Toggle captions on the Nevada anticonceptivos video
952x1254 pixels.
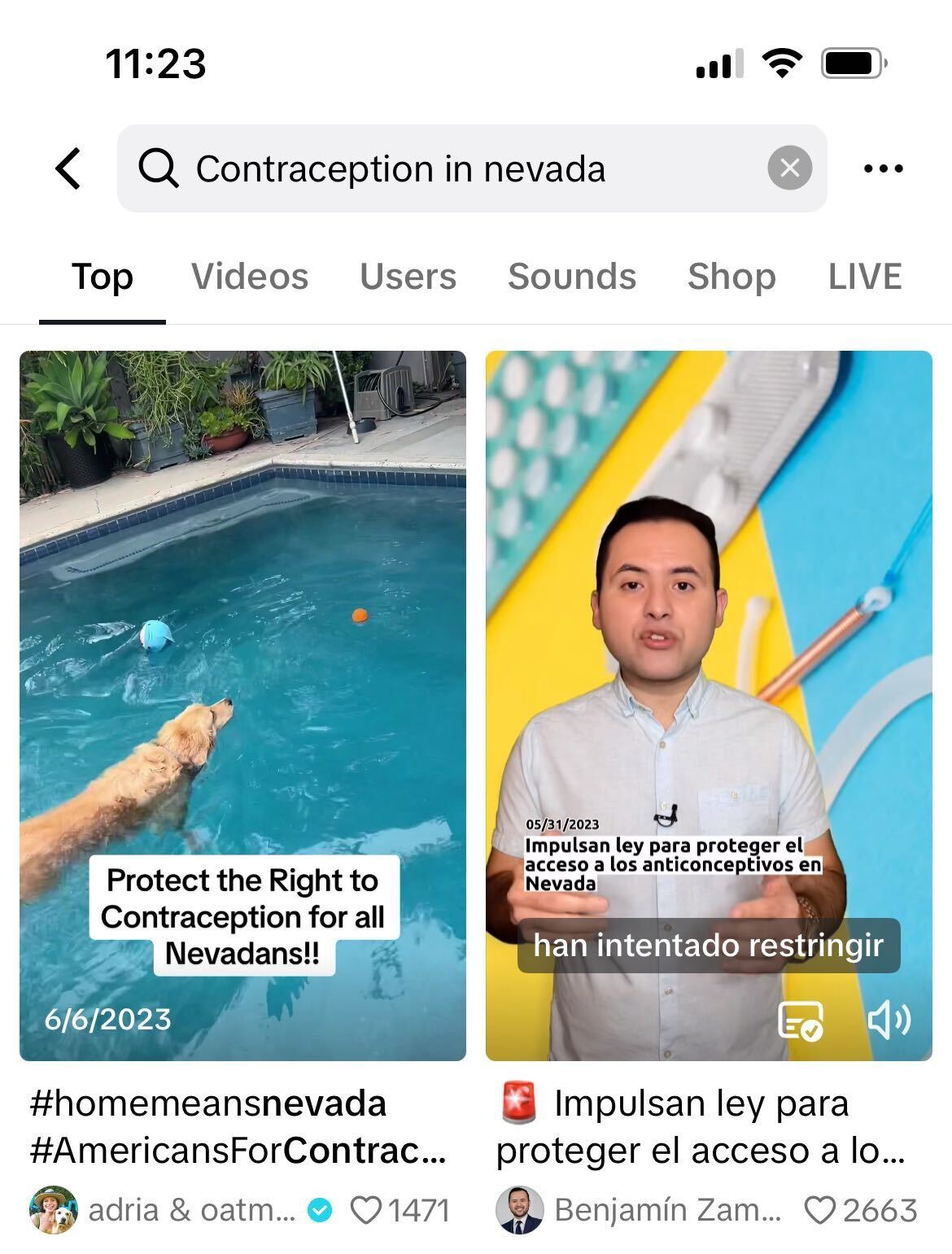(x=801, y=1020)
